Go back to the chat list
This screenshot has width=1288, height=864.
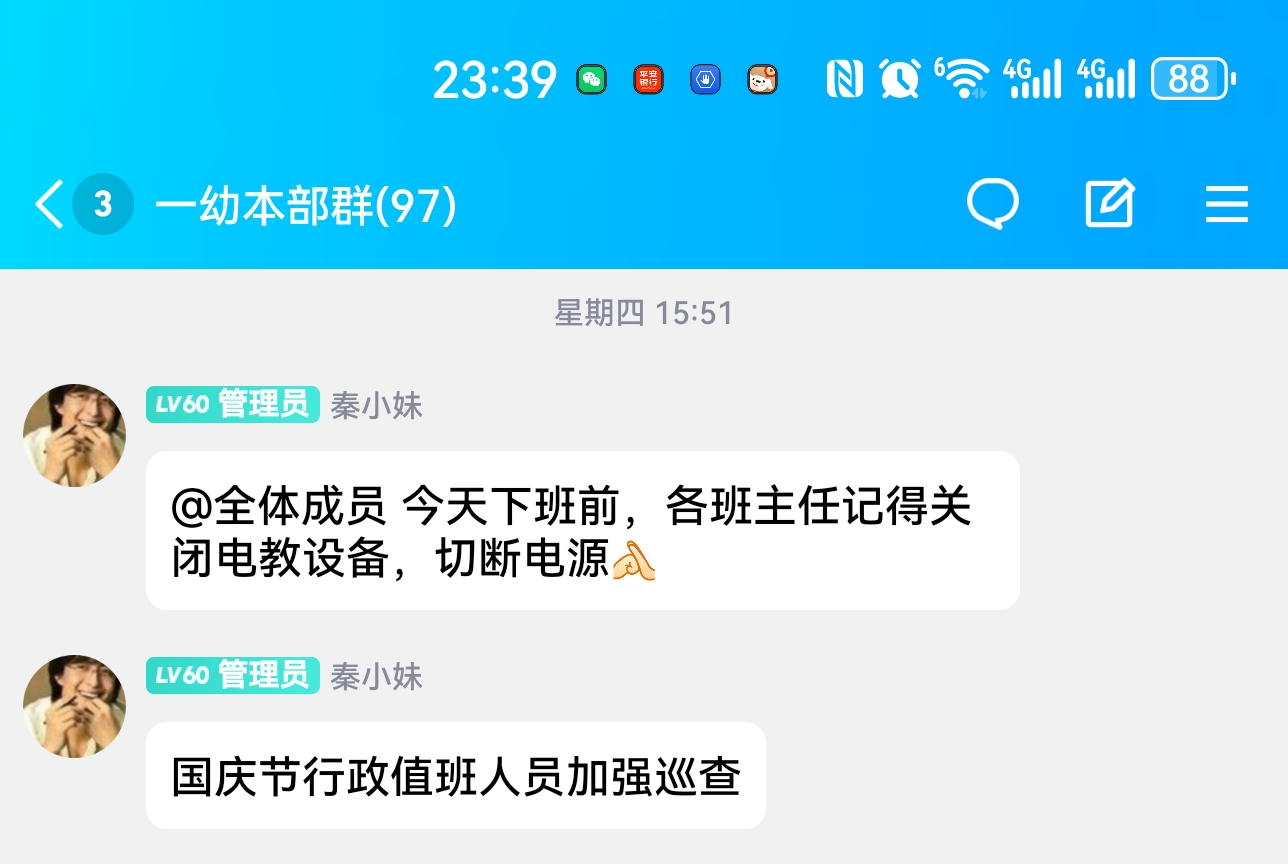pyautogui.click(x=50, y=205)
